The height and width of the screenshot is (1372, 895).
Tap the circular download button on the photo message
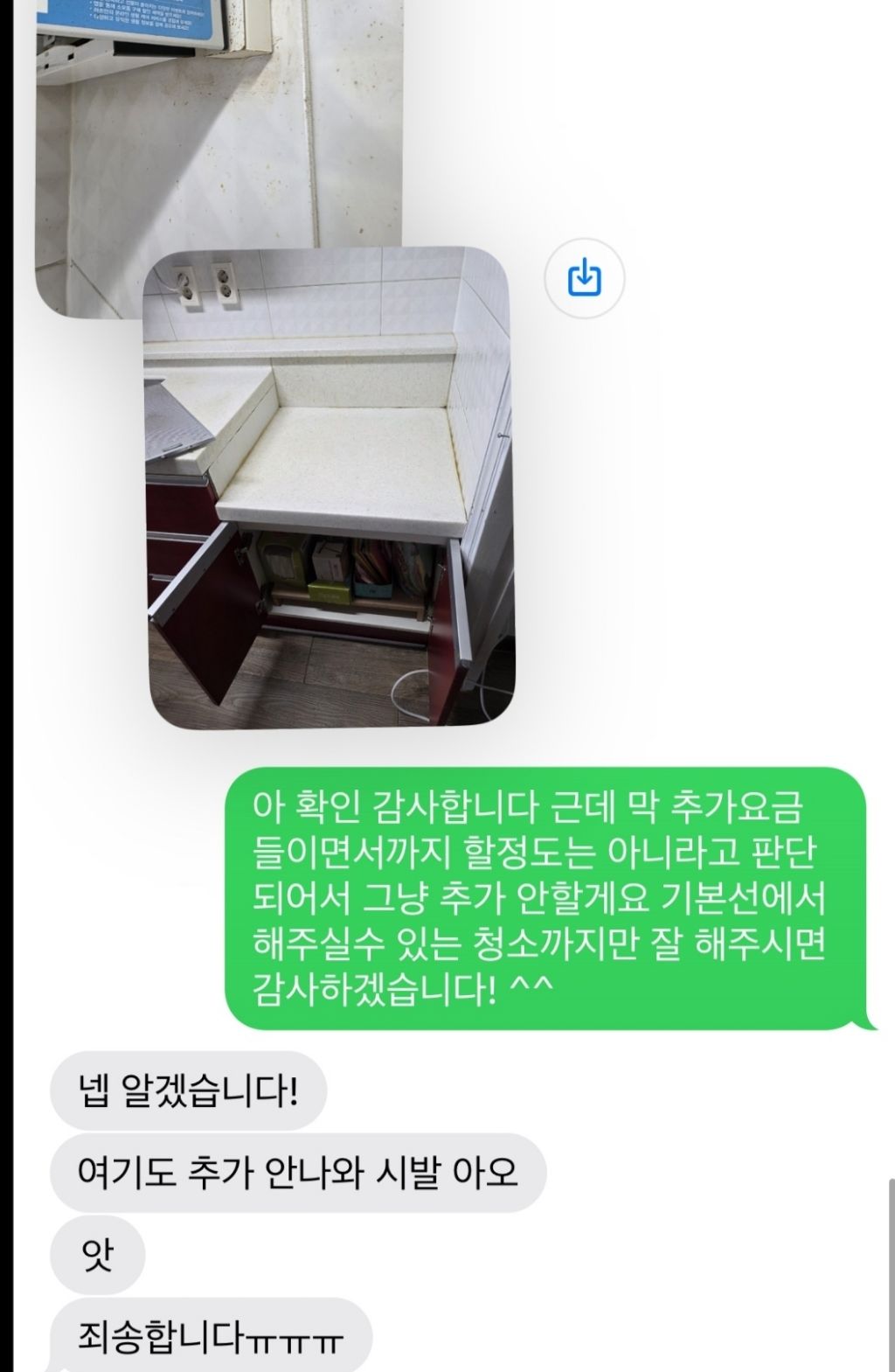[584, 278]
